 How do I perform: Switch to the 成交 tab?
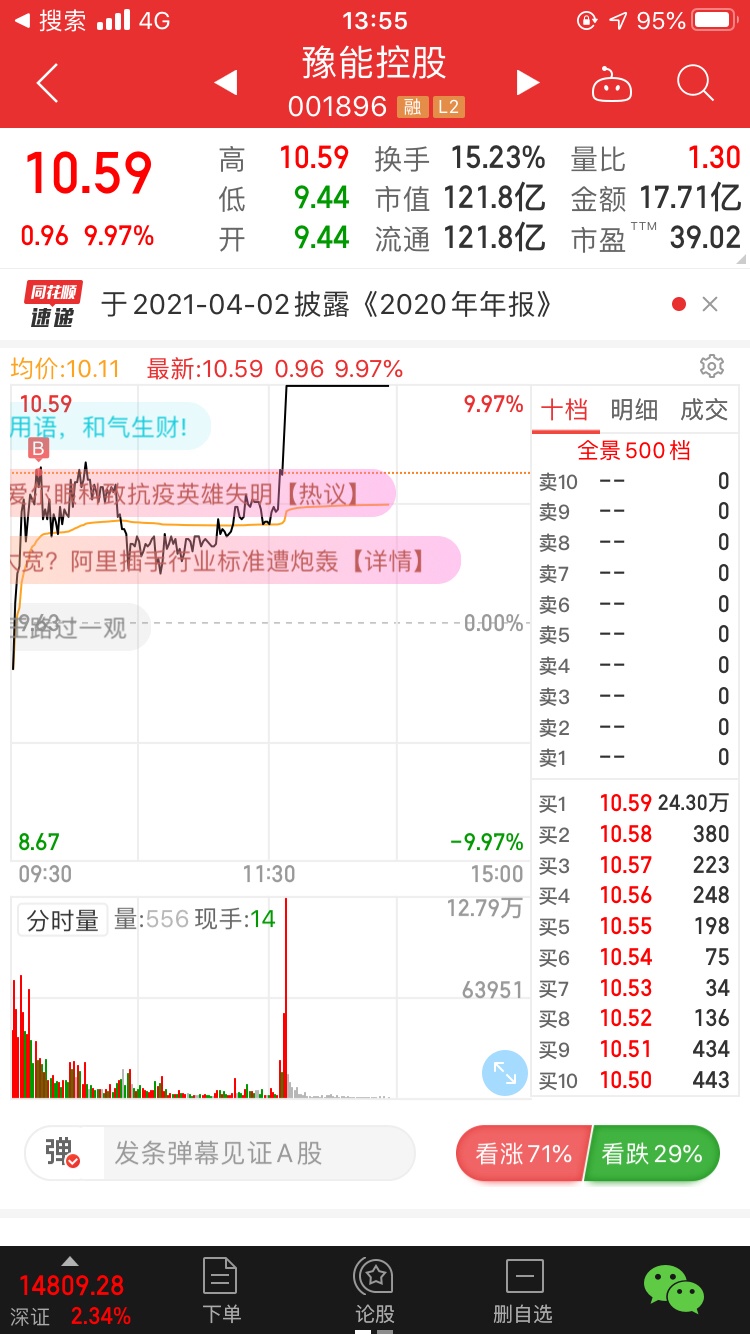coord(704,409)
